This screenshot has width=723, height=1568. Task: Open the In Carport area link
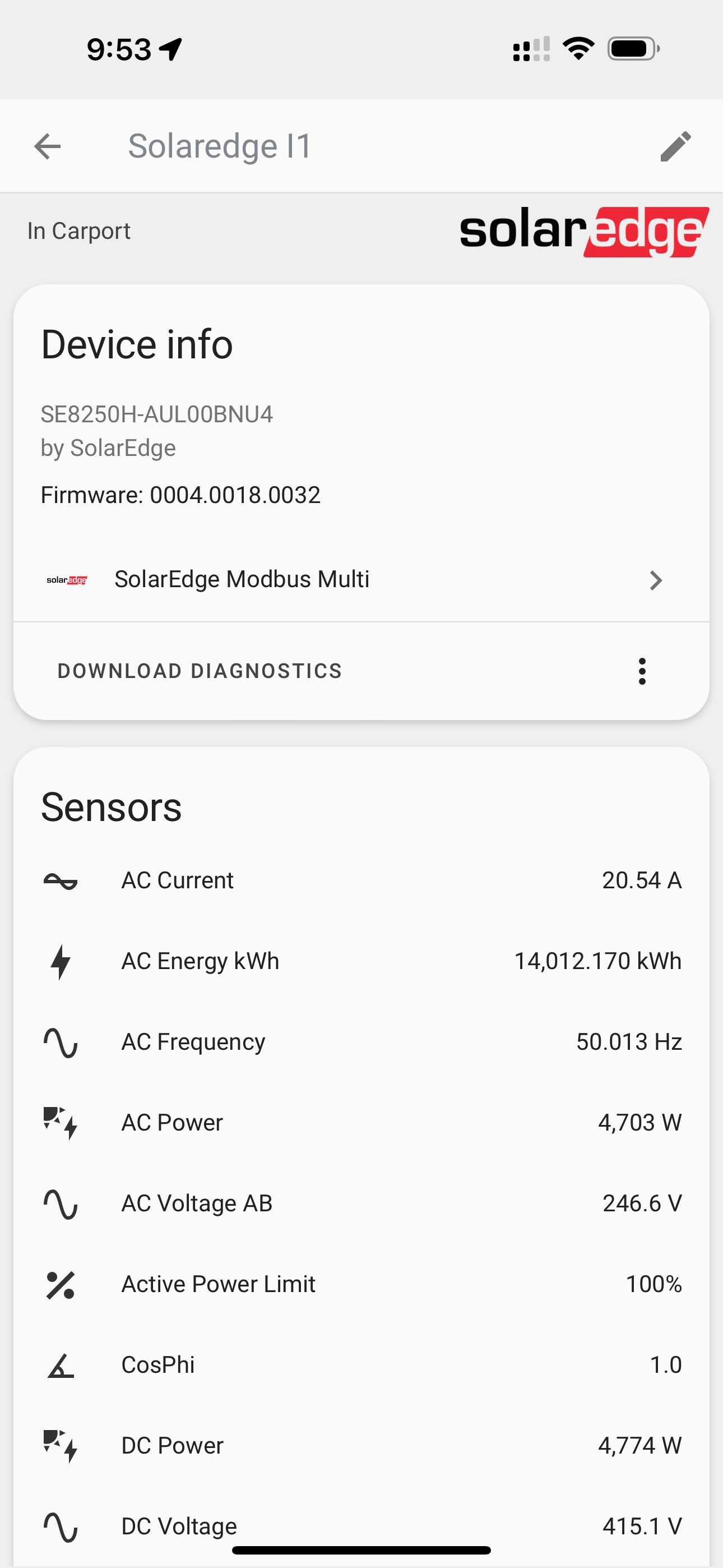point(79,230)
